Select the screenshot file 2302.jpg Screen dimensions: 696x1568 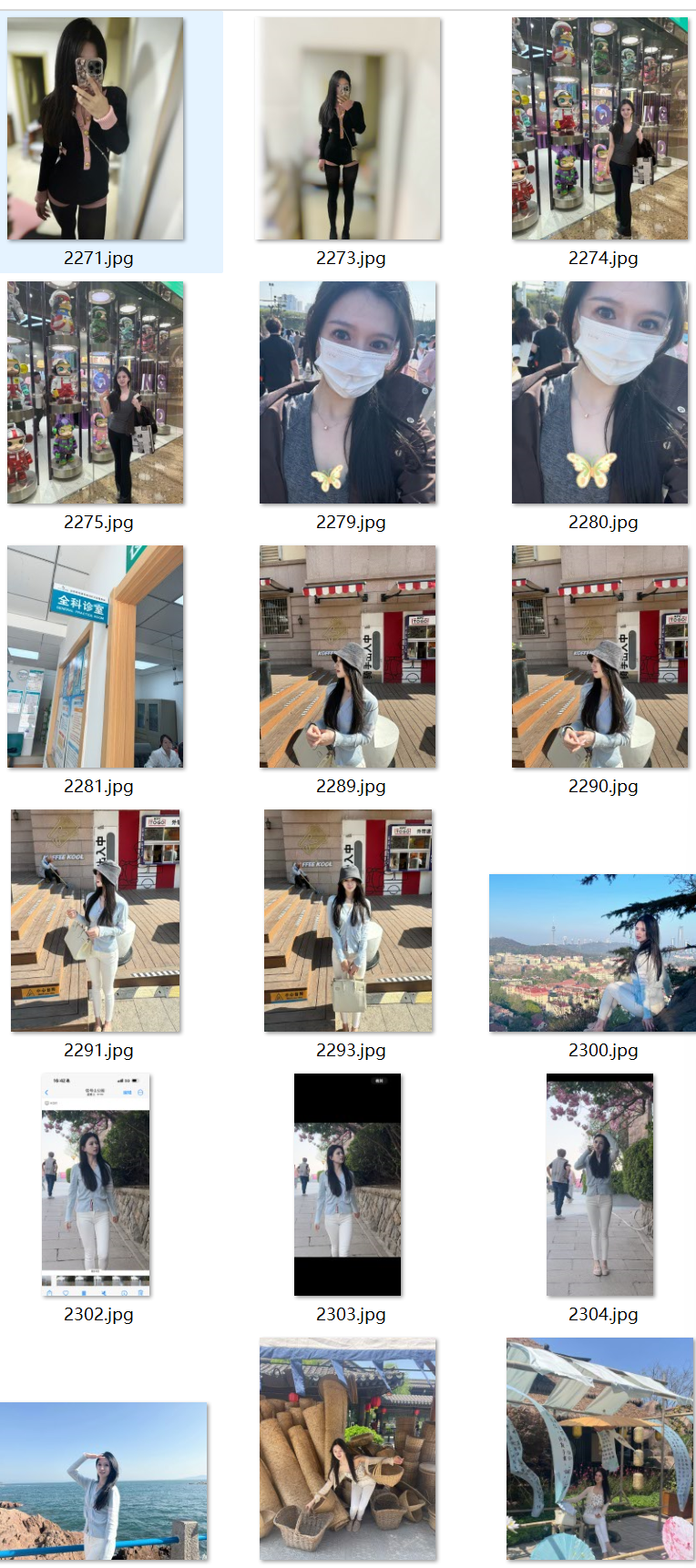(x=96, y=1185)
